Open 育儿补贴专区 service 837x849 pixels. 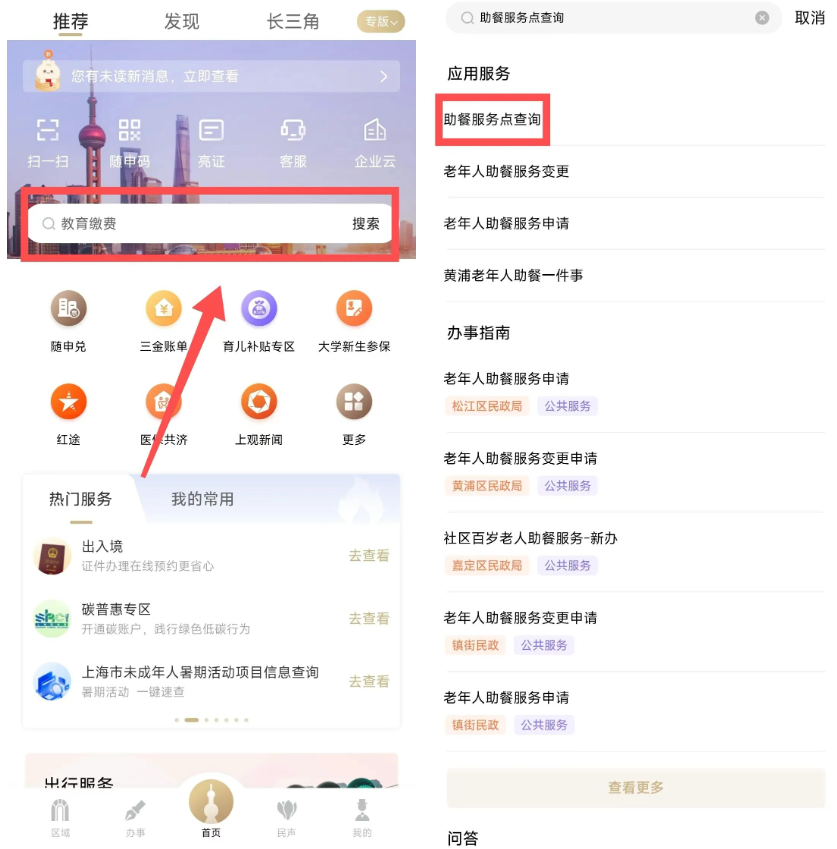[x=259, y=320]
